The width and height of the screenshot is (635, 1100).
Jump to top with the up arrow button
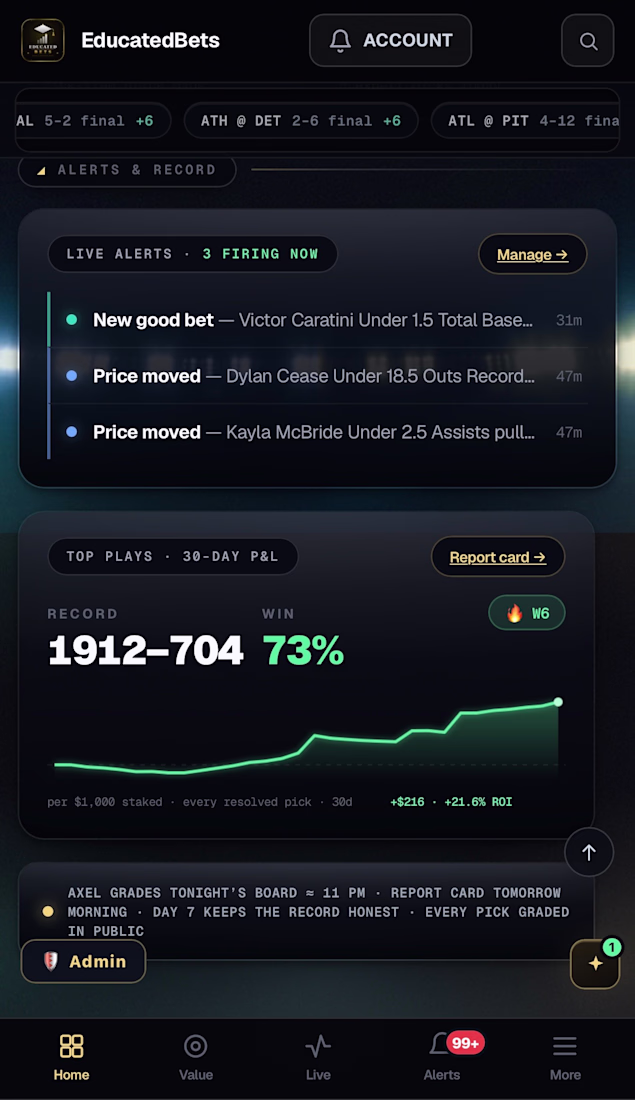click(589, 852)
